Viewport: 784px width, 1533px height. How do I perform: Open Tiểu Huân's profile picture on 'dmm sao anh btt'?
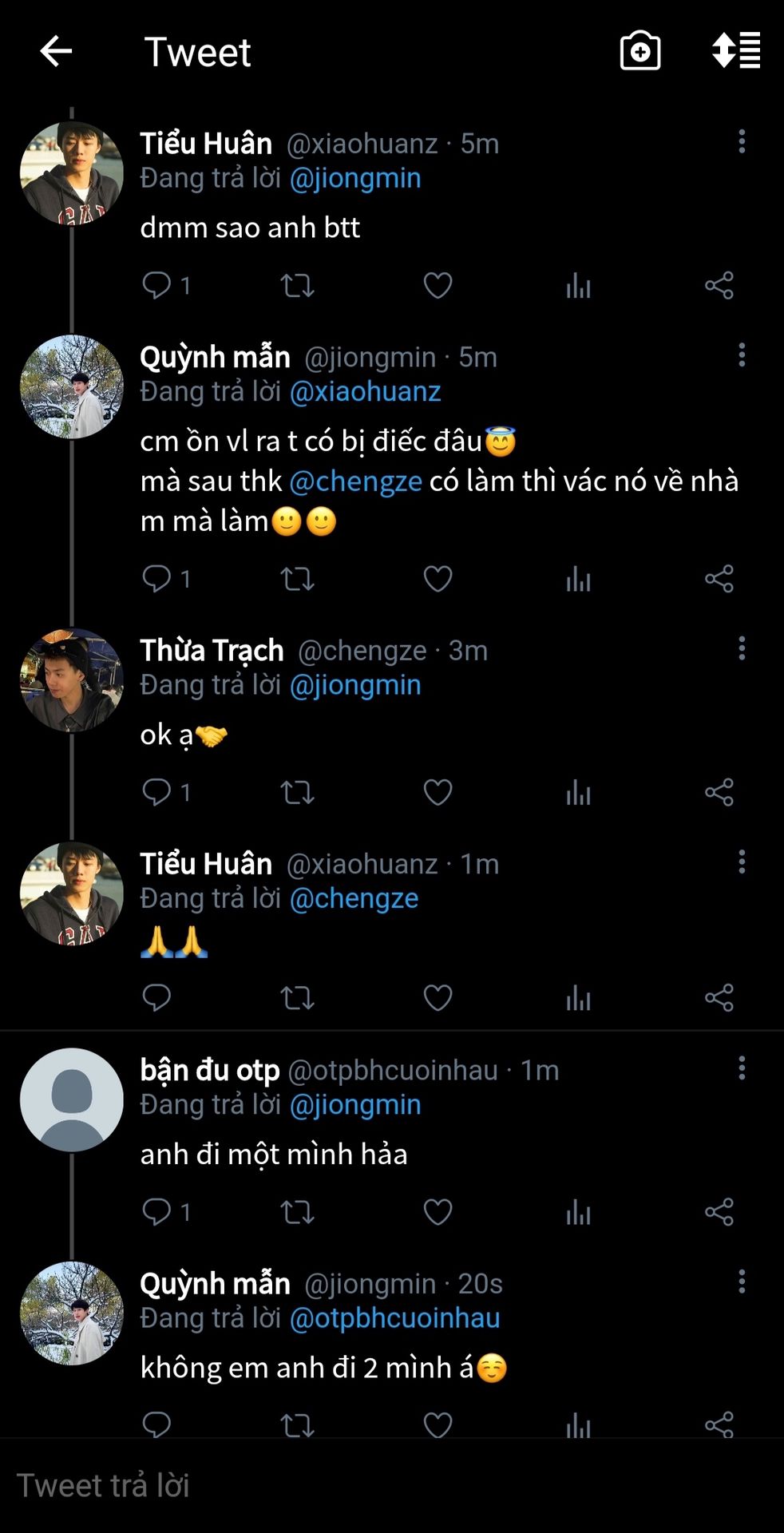[x=72, y=173]
